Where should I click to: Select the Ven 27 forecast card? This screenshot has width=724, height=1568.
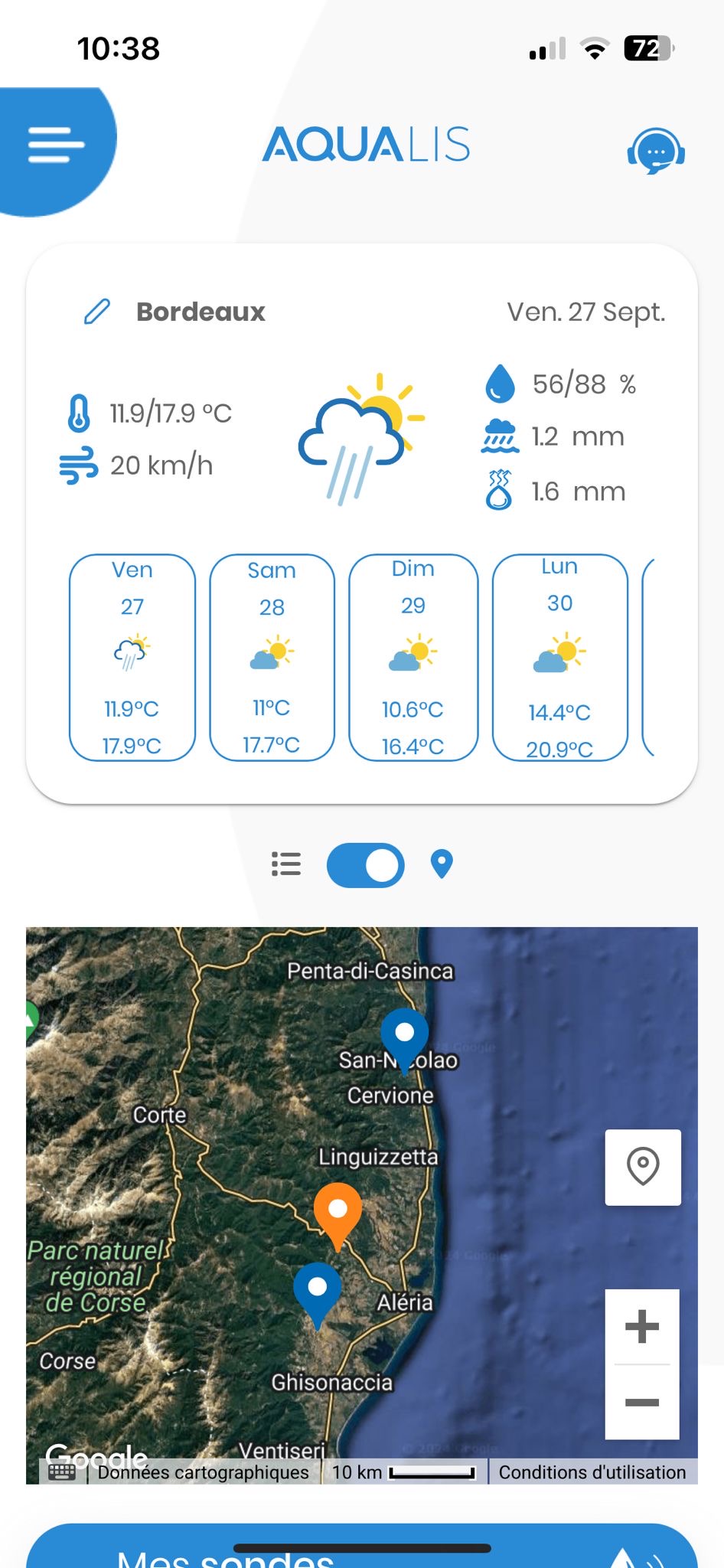pos(132,658)
